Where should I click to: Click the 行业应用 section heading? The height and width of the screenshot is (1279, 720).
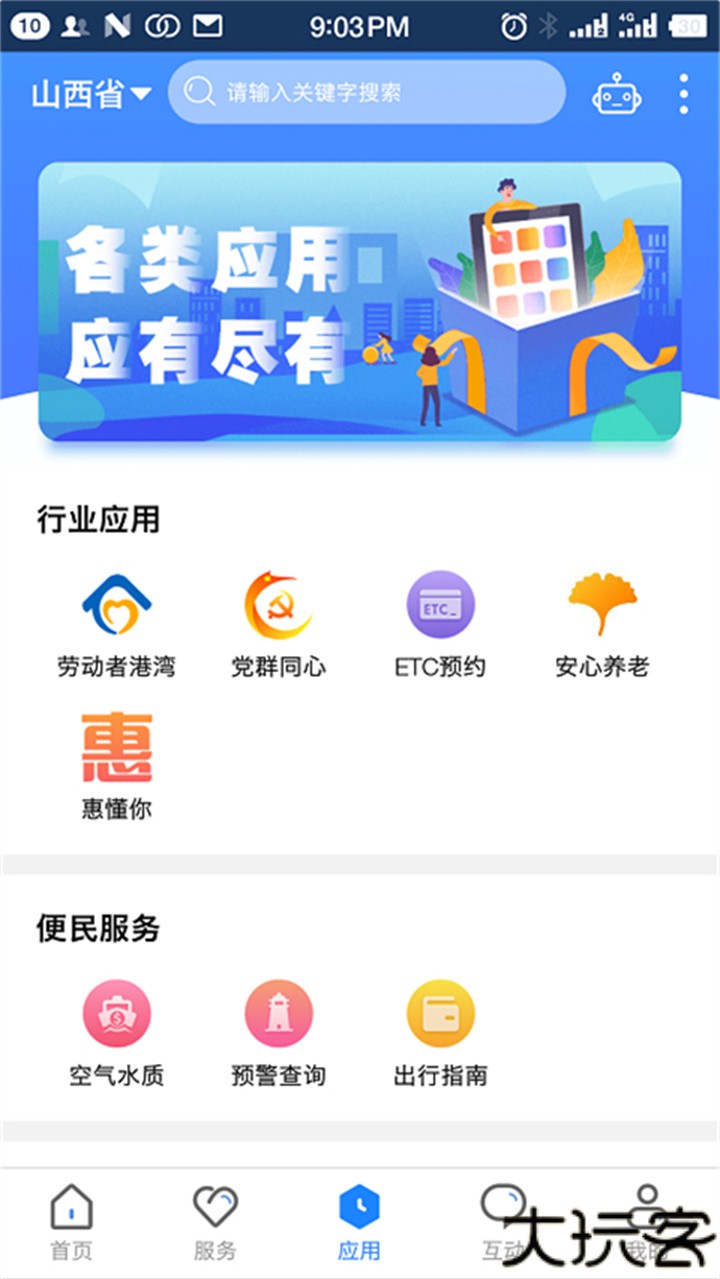pyautogui.click(x=96, y=520)
